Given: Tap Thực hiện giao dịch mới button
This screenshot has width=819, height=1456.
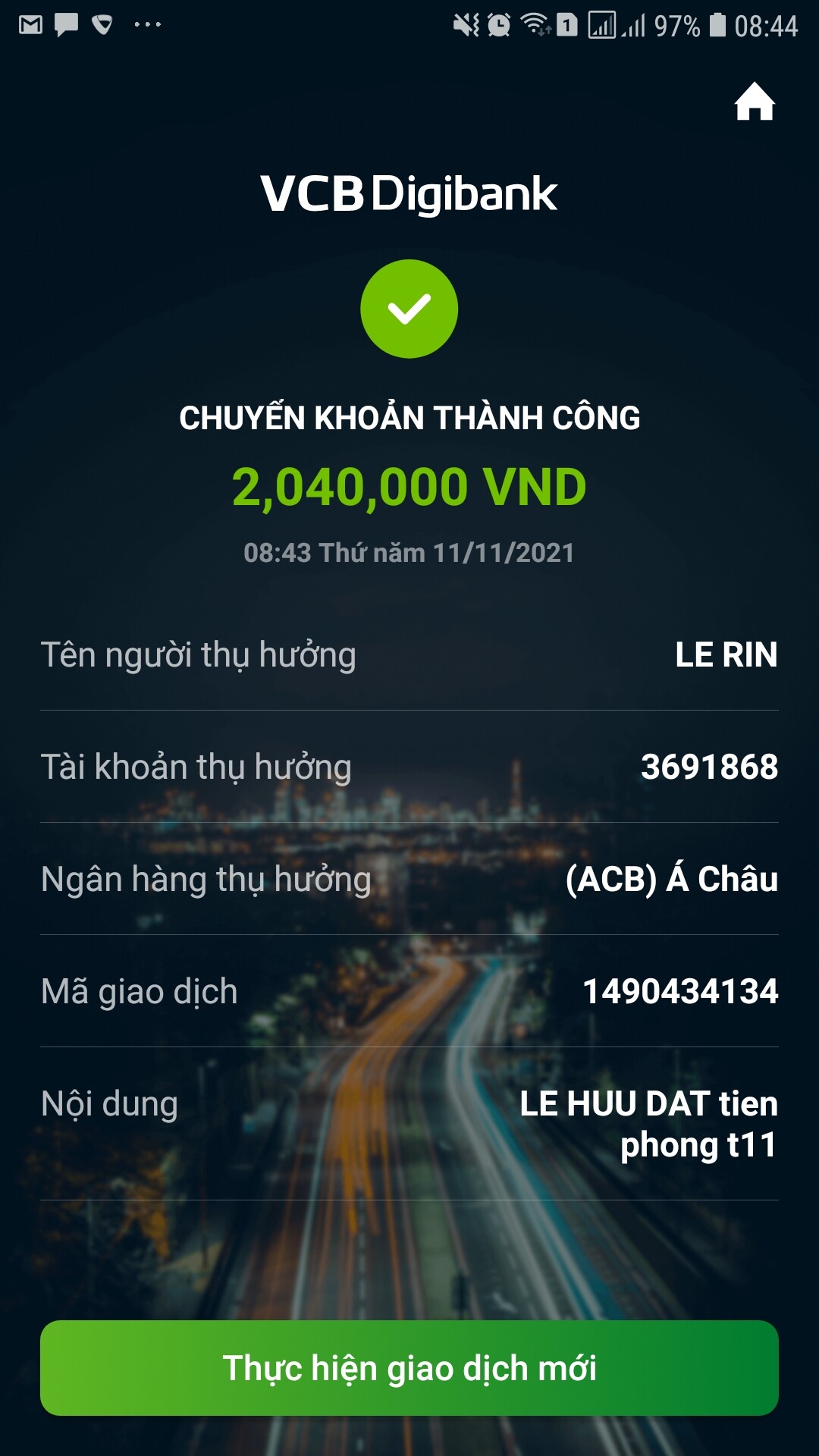Looking at the screenshot, I should (x=409, y=1368).
